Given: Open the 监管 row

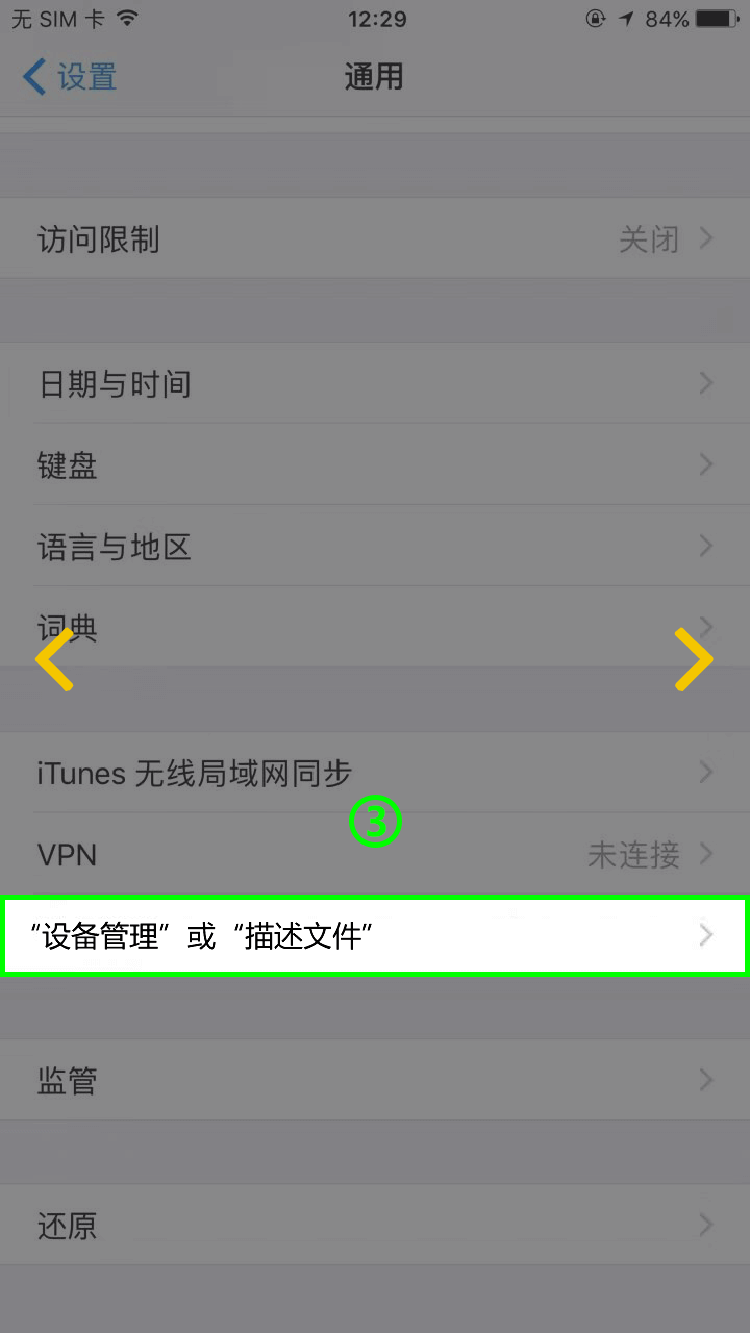Looking at the screenshot, I should pos(375,1080).
